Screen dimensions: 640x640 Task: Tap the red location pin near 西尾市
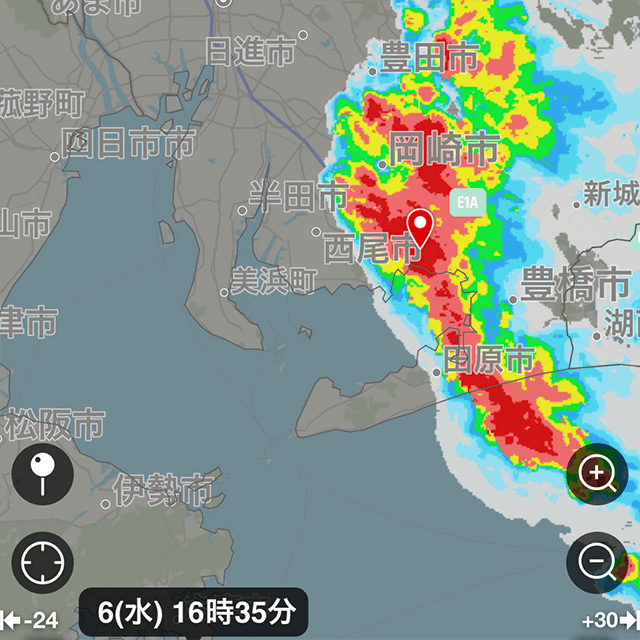pos(421,228)
